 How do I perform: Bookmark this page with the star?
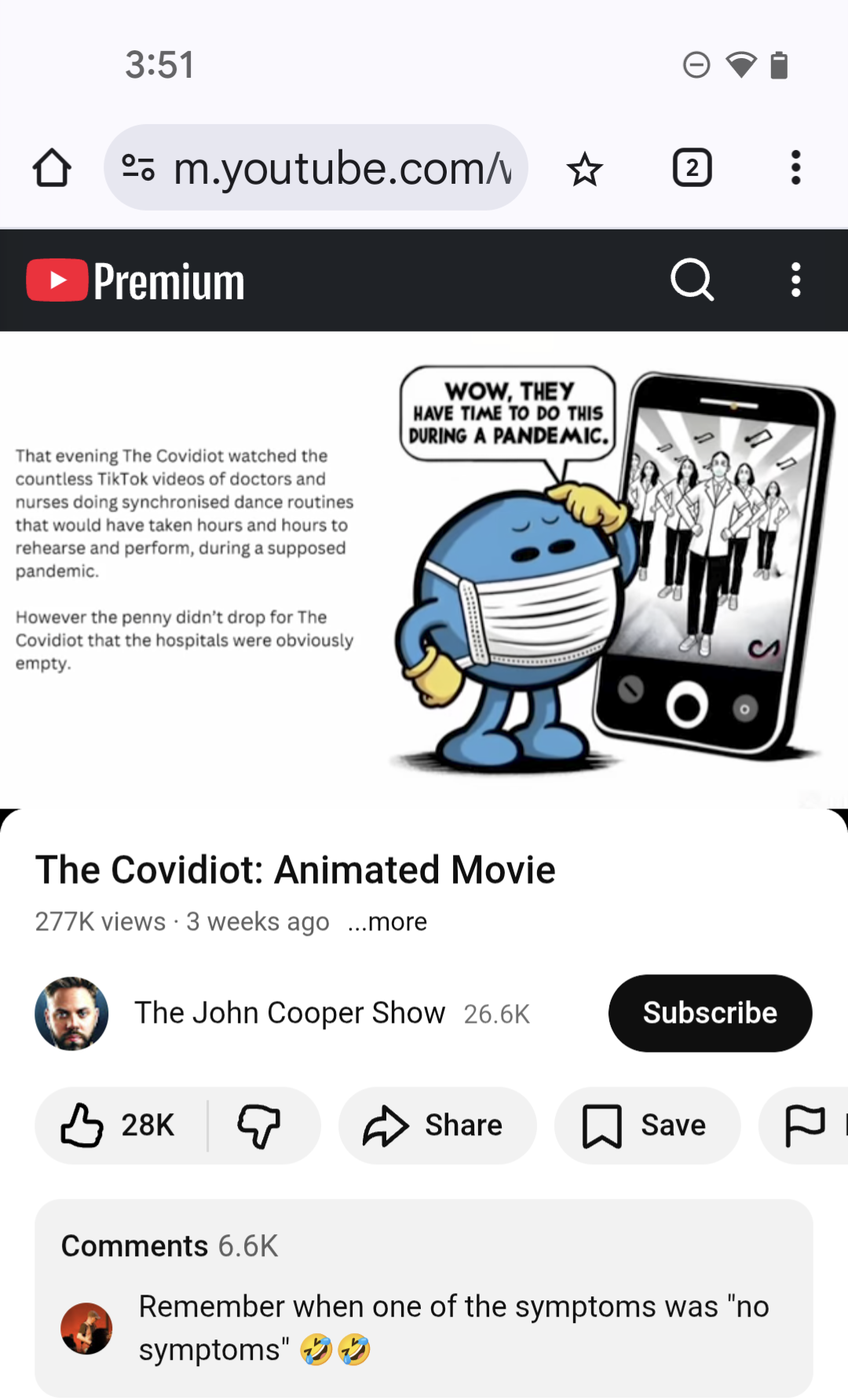point(585,168)
